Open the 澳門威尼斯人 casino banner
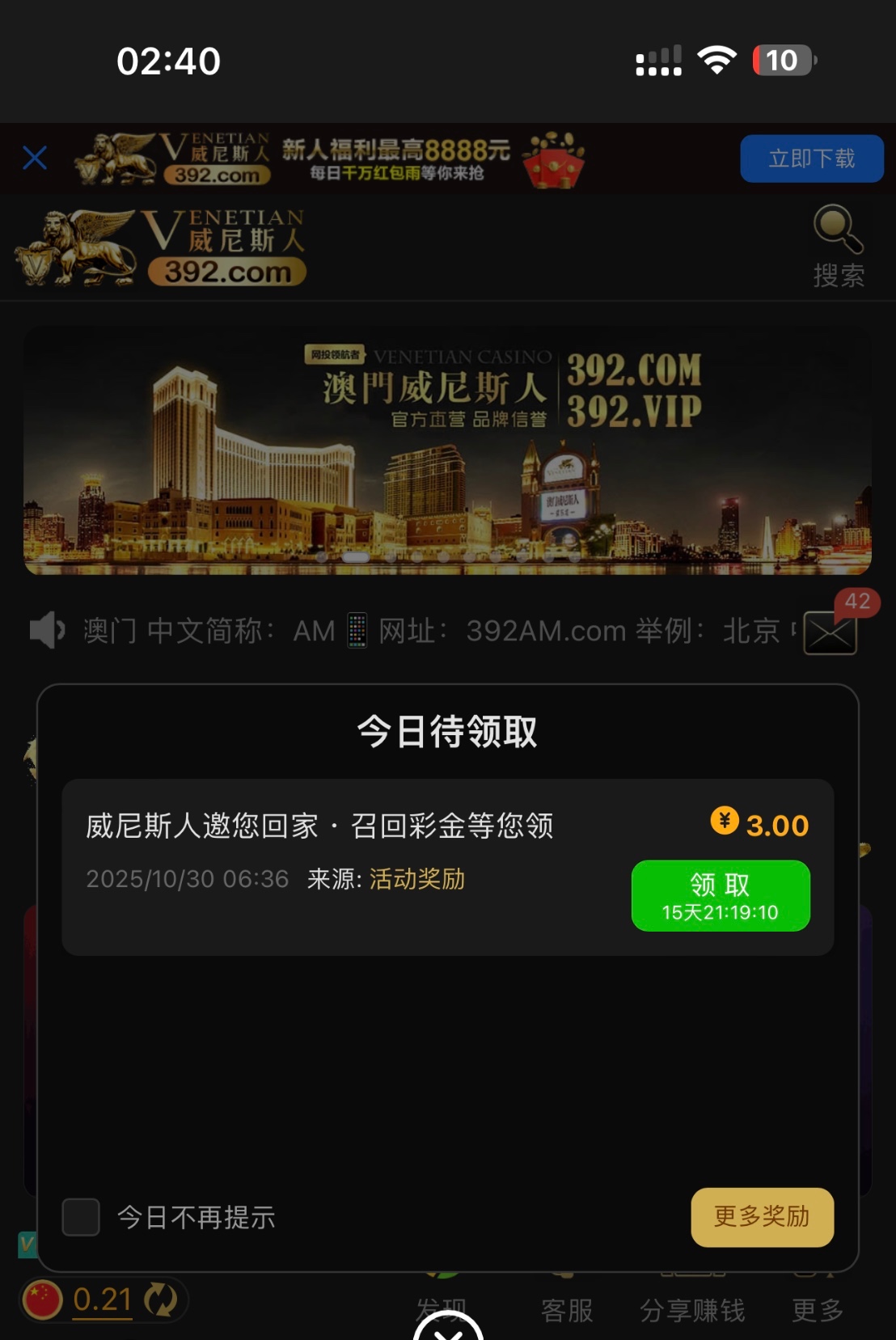 (x=447, y=450)
